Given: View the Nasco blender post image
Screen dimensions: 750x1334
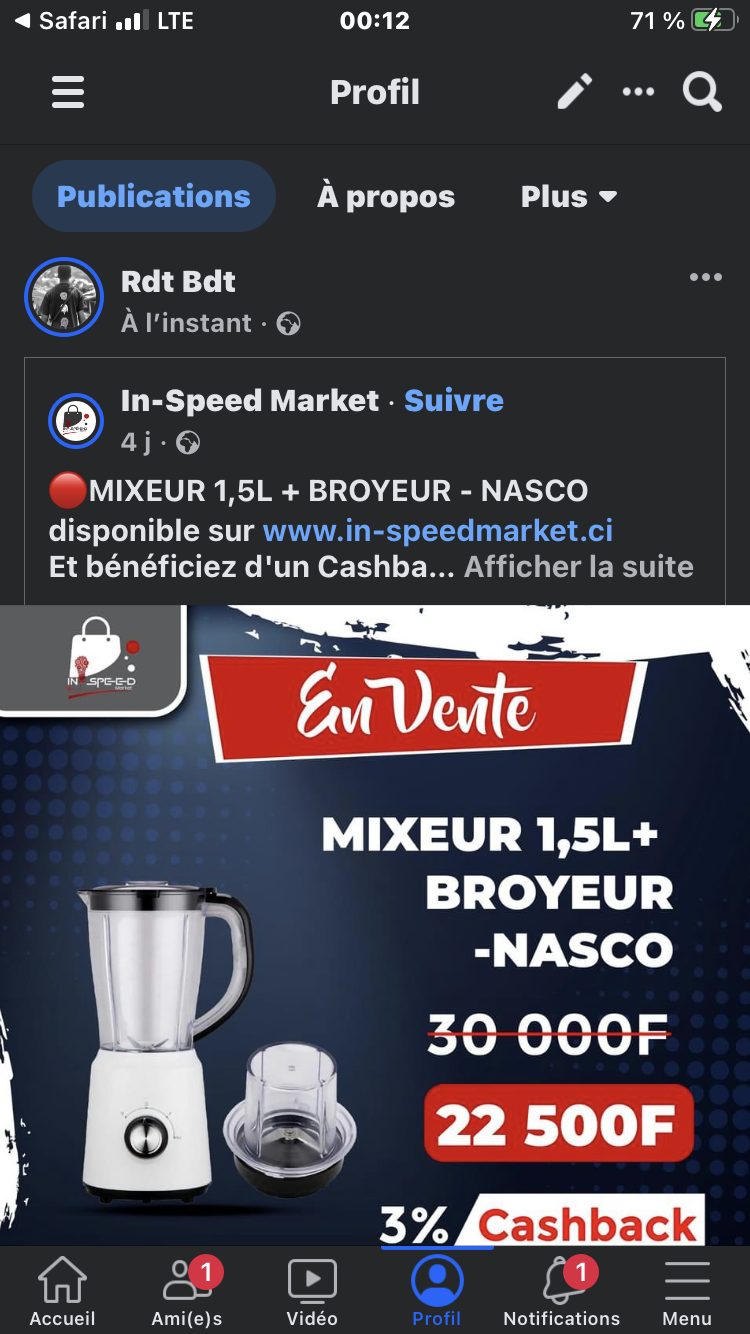Looking at the screenshot, I should click(375, 925).
